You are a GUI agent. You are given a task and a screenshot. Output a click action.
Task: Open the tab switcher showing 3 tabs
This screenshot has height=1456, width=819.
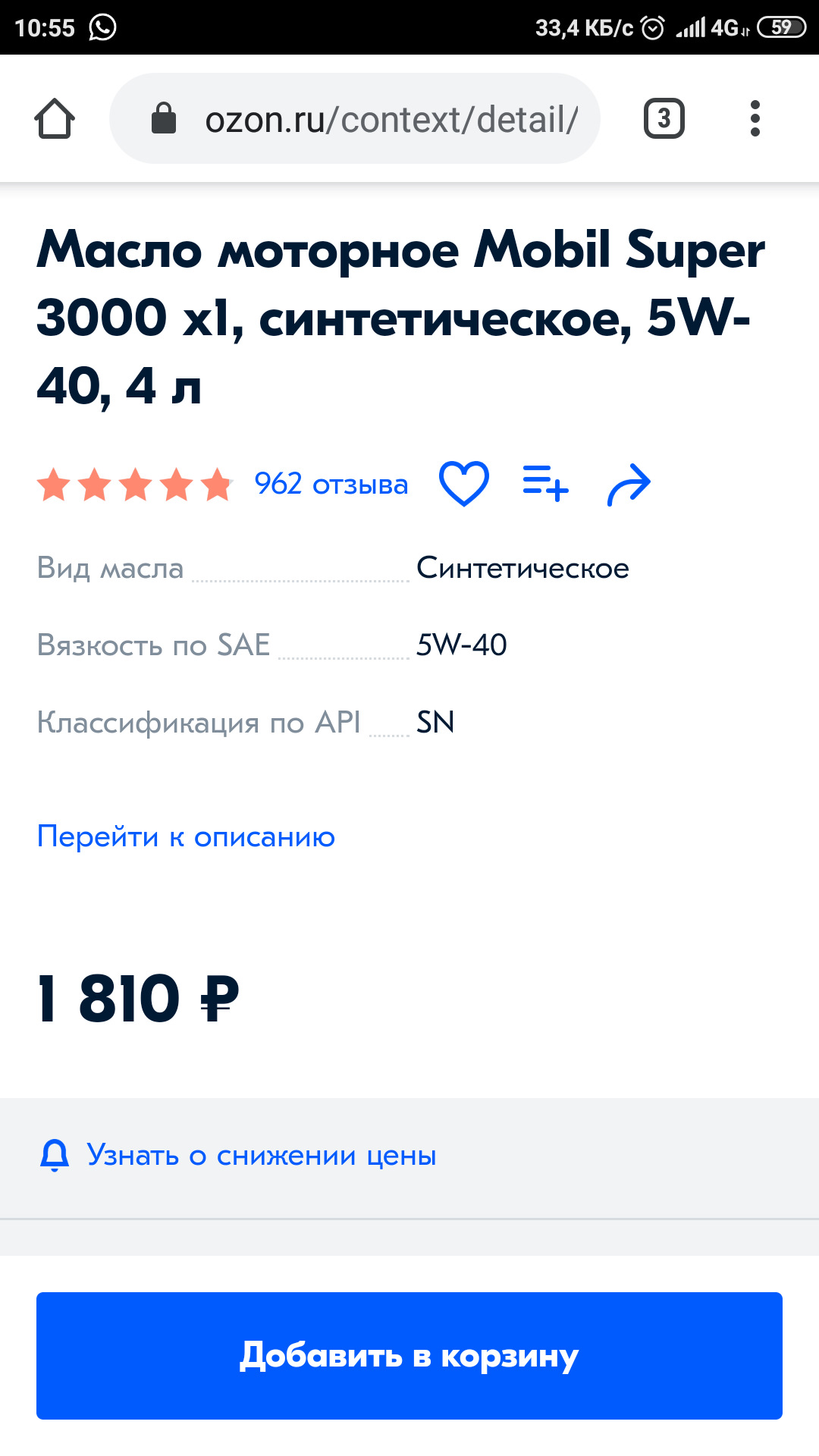(x=664, y=119)
